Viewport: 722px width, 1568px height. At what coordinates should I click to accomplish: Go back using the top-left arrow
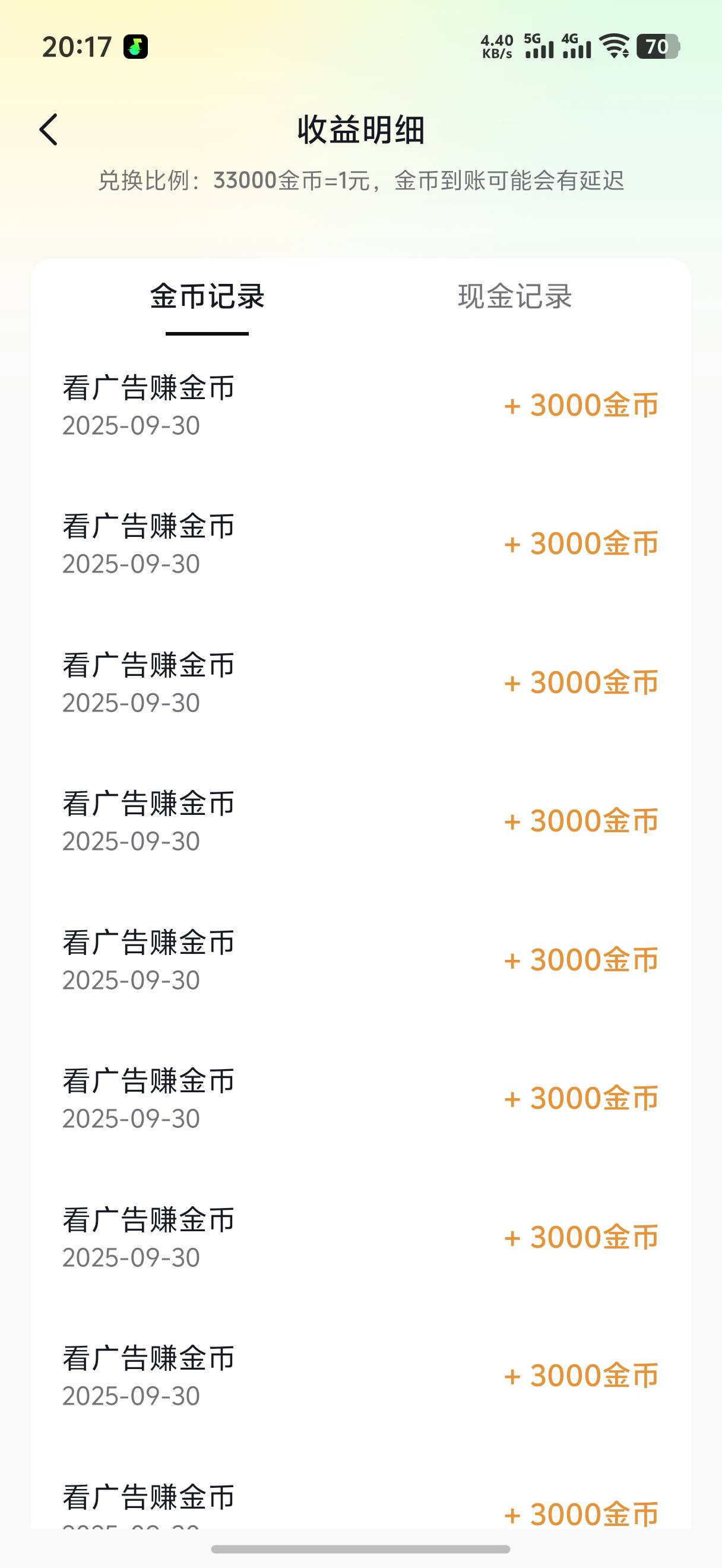[x=49, y=129]
